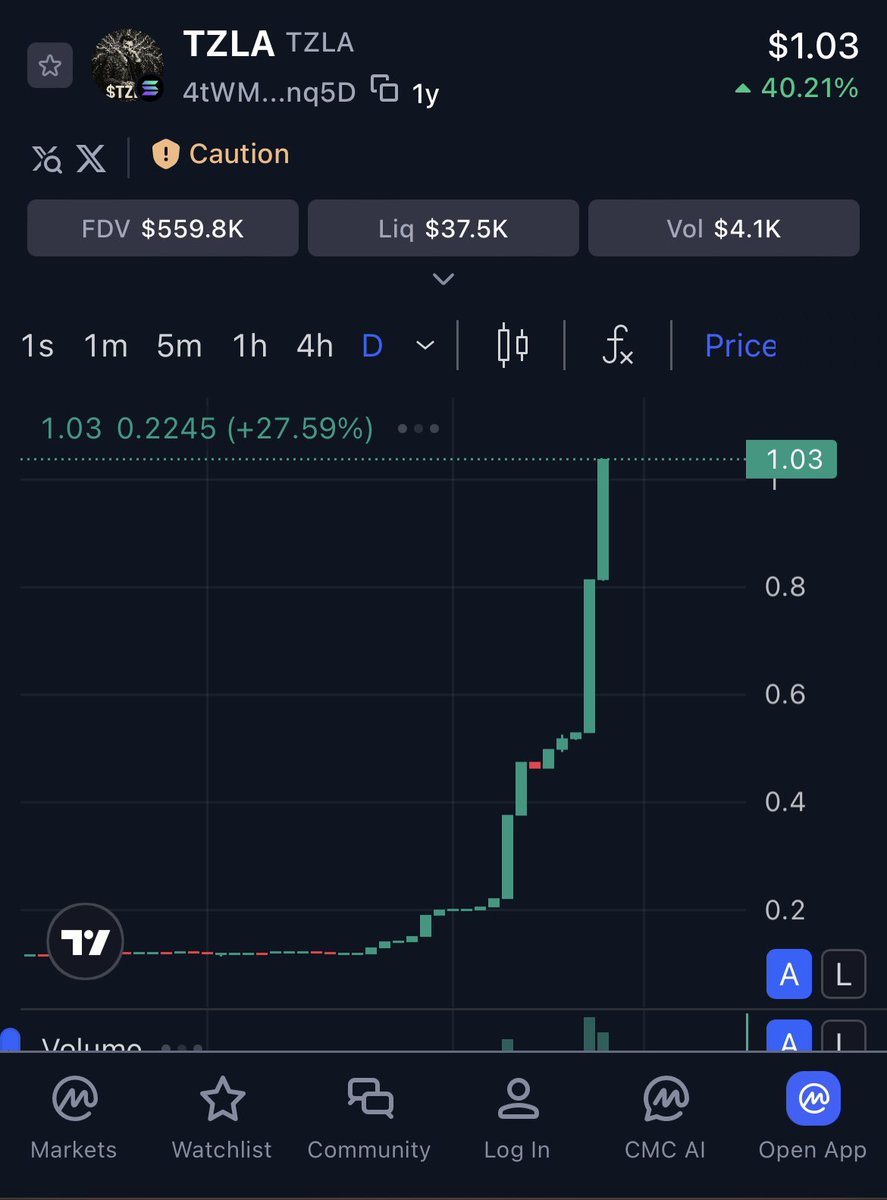887x1200 pixels.
Task: Open the Caution warning details
Action: (x=220, y=154)
